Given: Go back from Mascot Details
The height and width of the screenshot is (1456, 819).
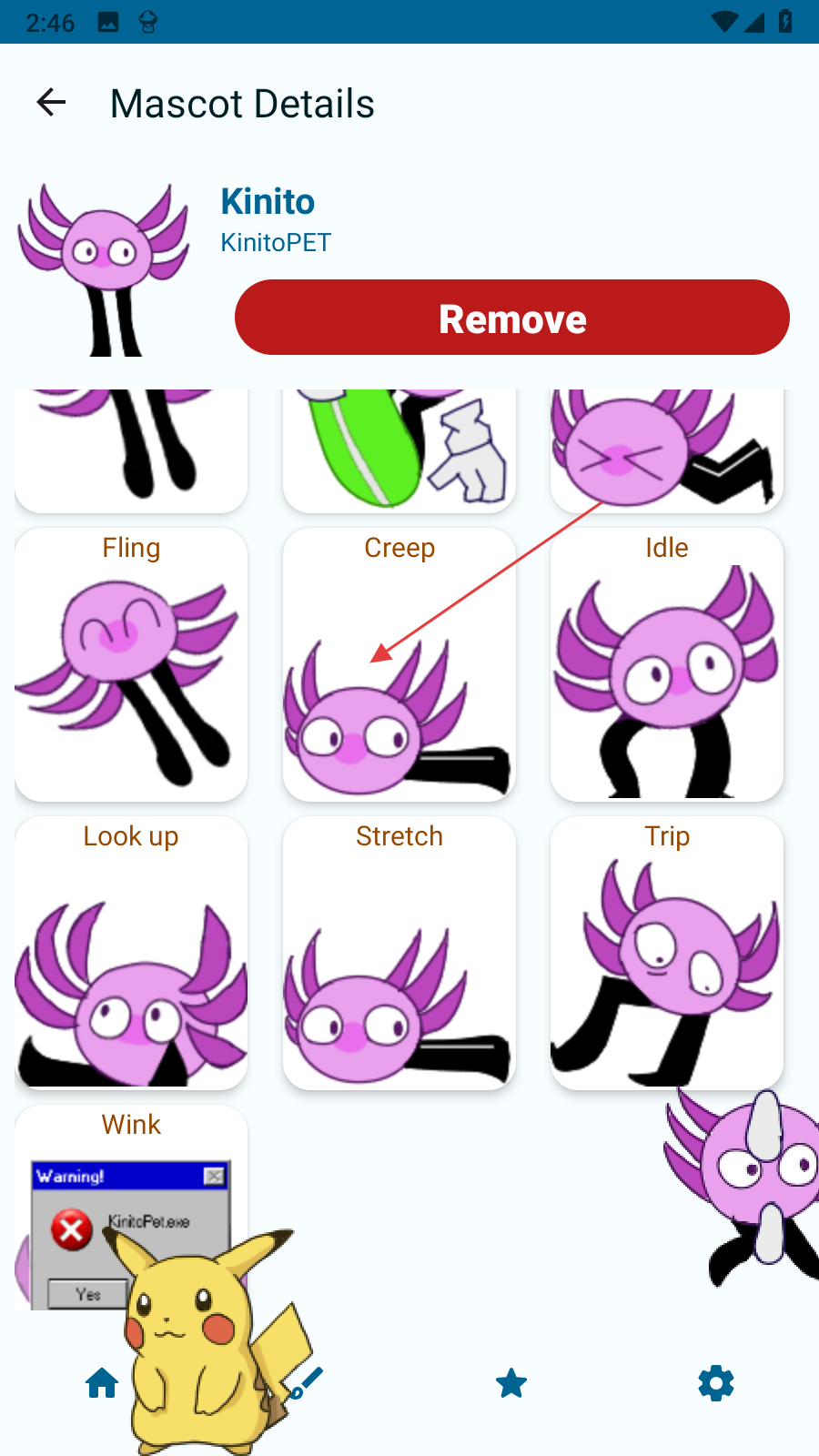Looking at the screenshot, I should point(52,103).
